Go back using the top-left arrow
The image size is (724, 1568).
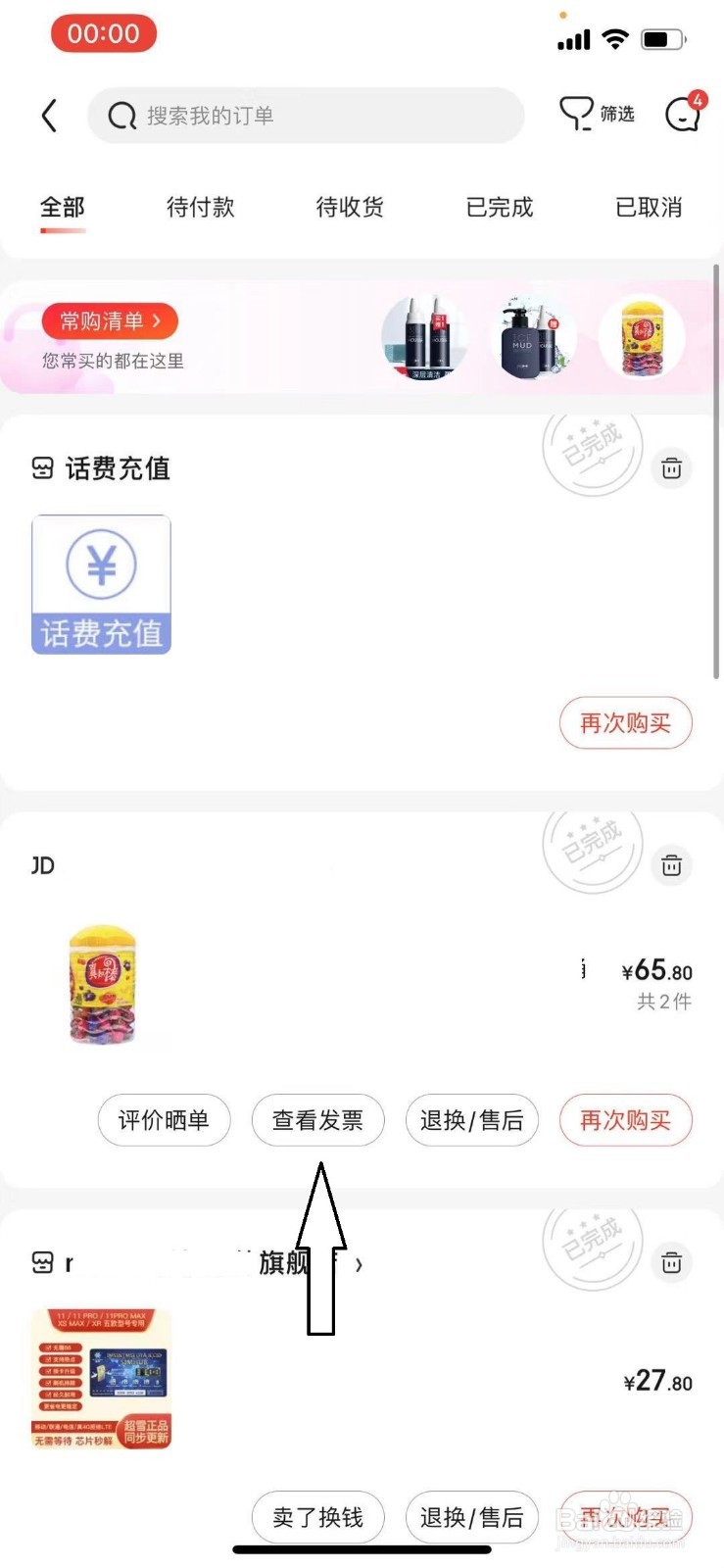pyautogui.click(x=49, y=116)
